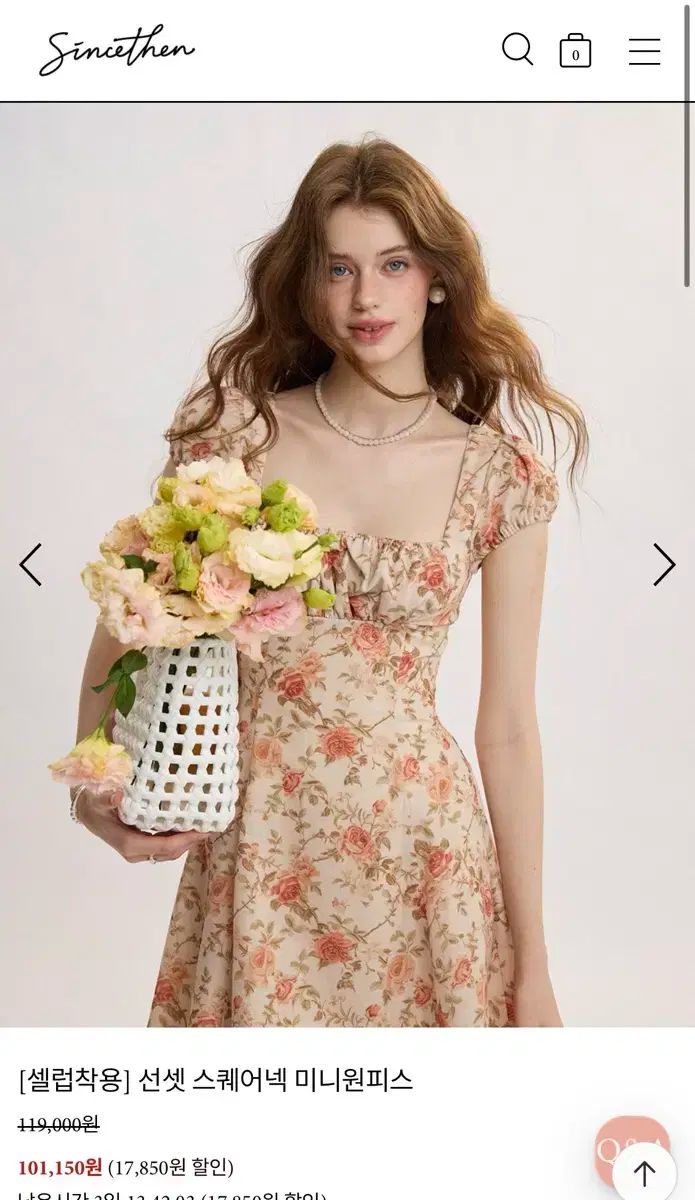Screen dimensions: 695x1200
Task: Show the previous product photo
Action: click(x=31, y=565)
